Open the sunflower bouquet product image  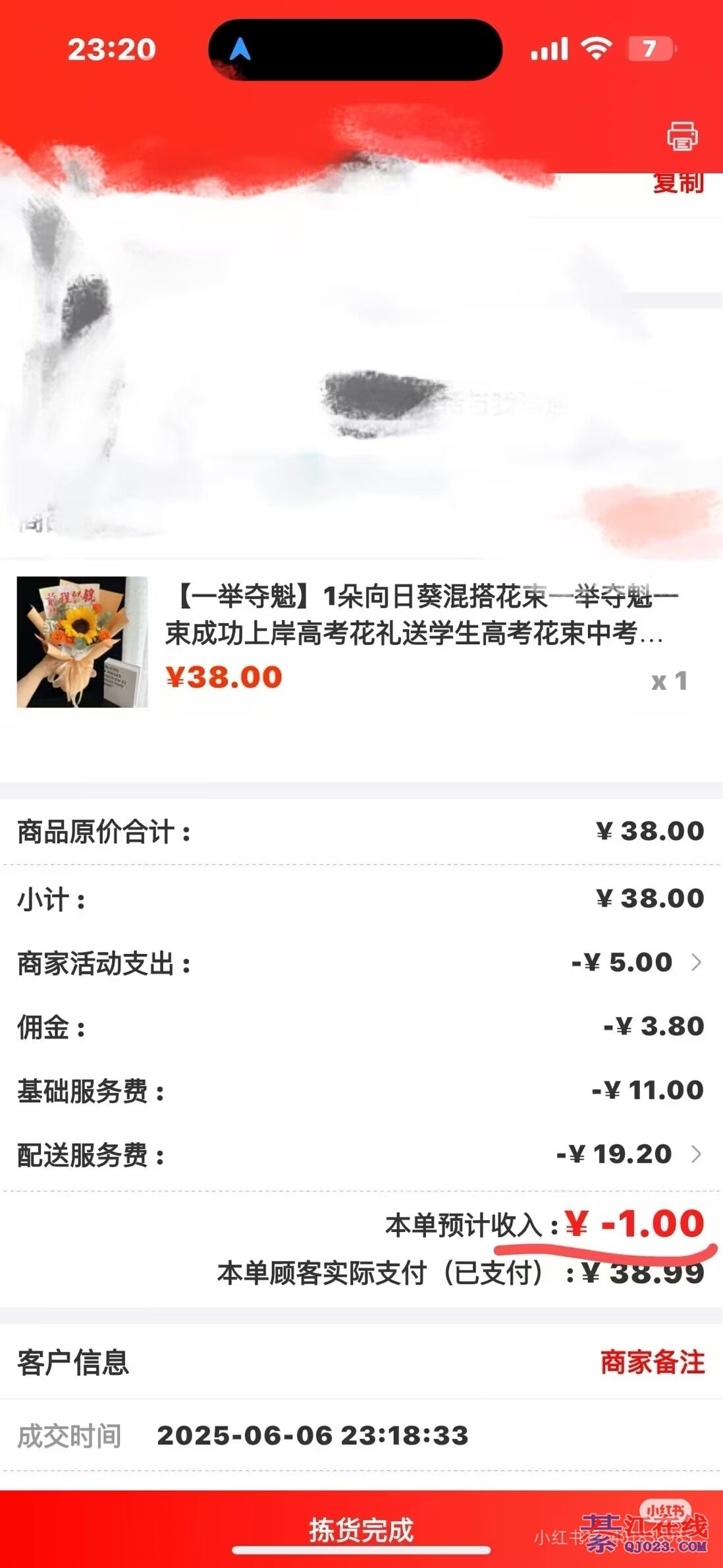pyautogui.click(x=82, y=642)
